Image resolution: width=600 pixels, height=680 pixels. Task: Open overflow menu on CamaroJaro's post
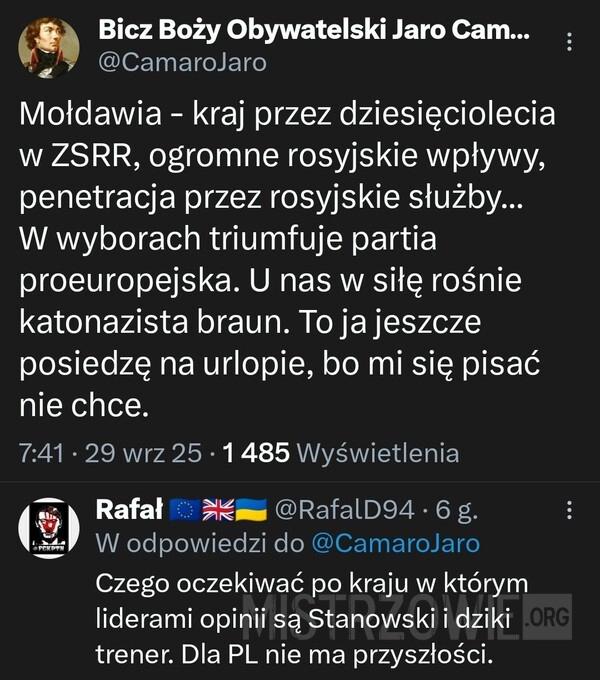[x=570, y=44]
